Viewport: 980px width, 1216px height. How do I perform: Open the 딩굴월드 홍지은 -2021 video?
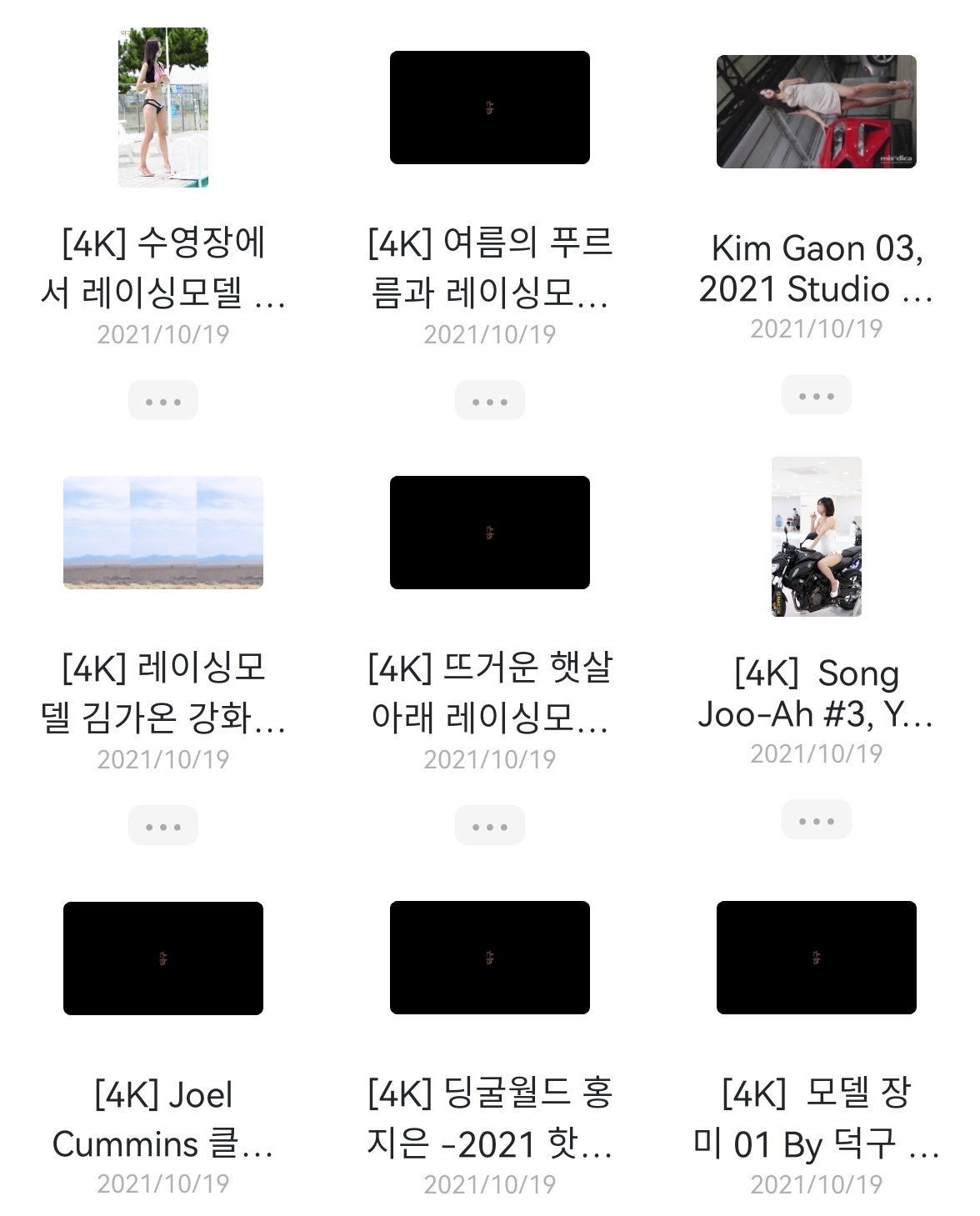coord(490,958)
